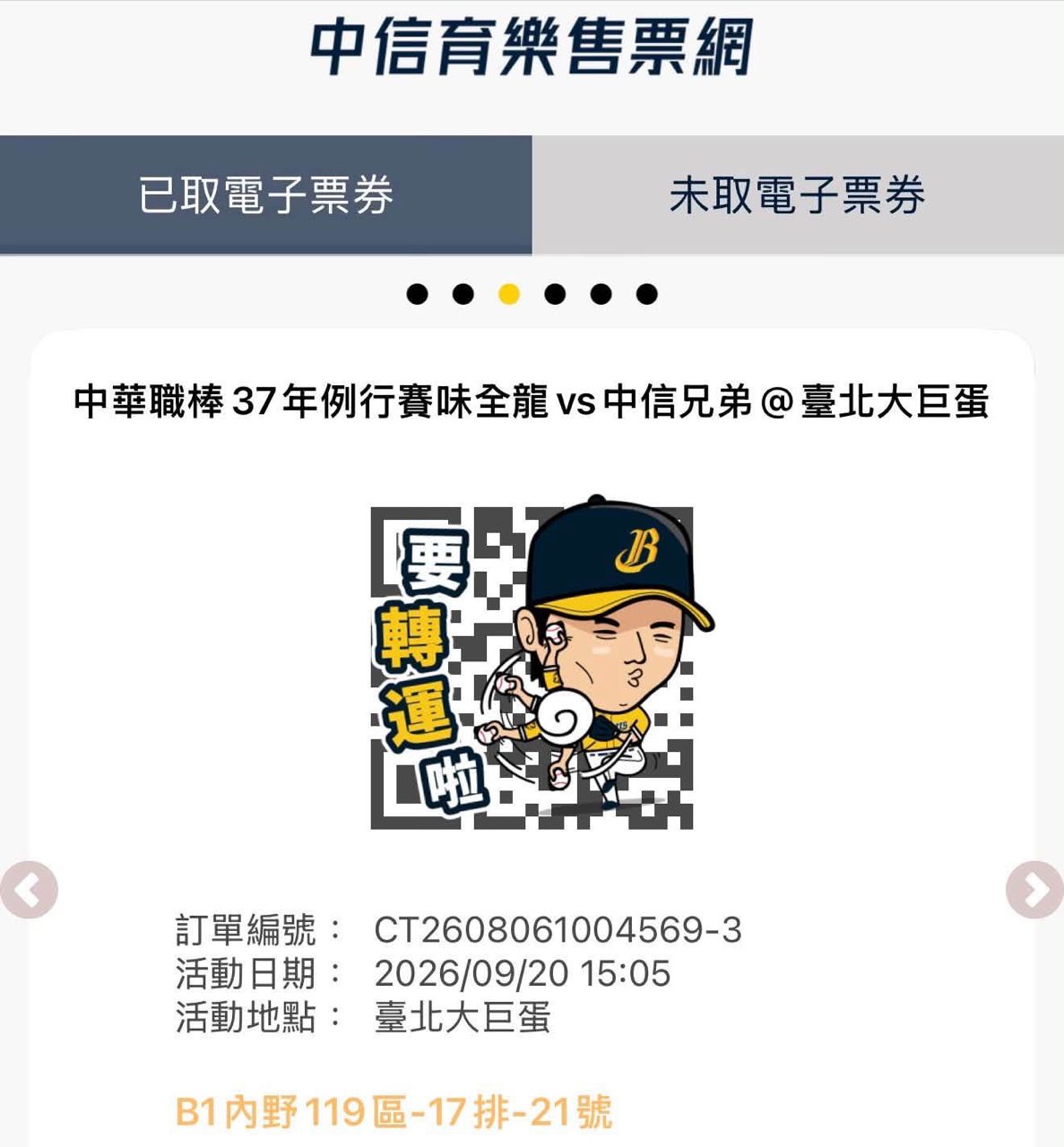
Task: Switch to the 已取電子票券 tab
Action: [265, 194]
